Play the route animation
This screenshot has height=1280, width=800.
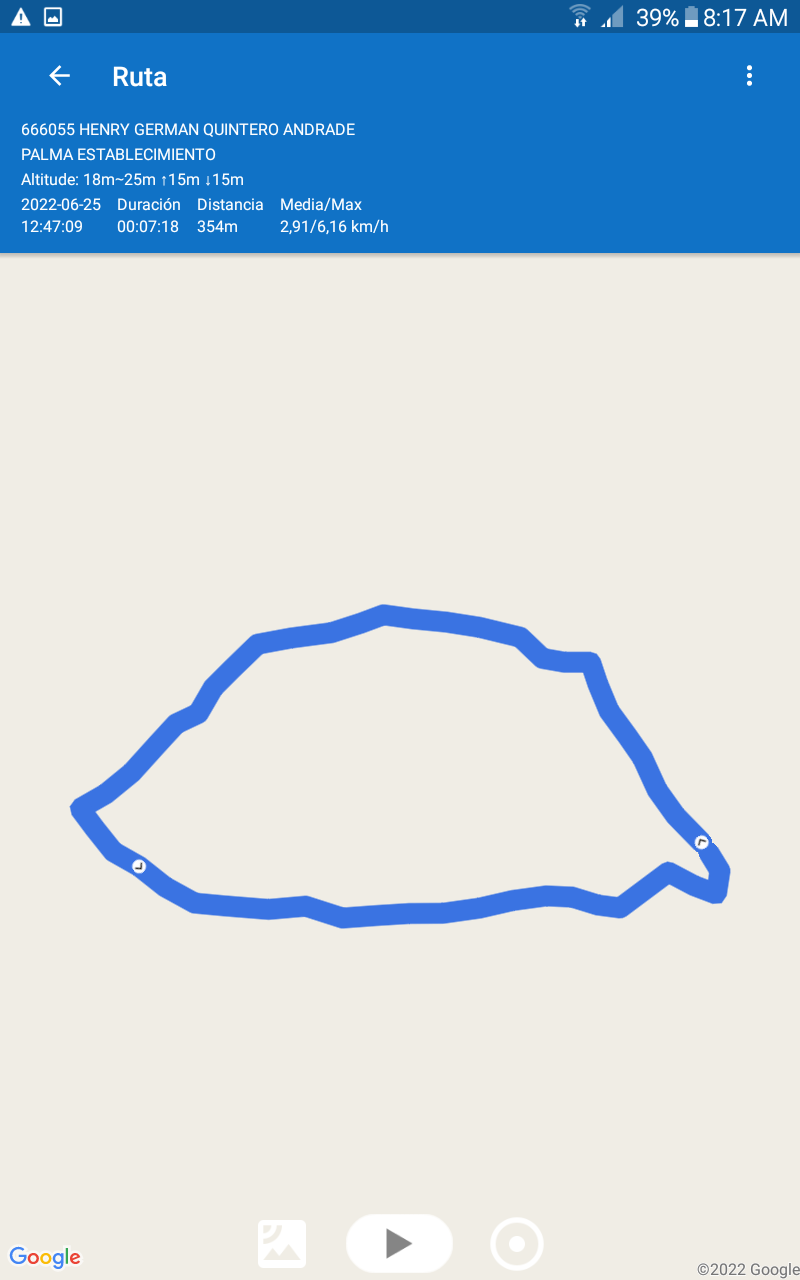coord(399,1243)
